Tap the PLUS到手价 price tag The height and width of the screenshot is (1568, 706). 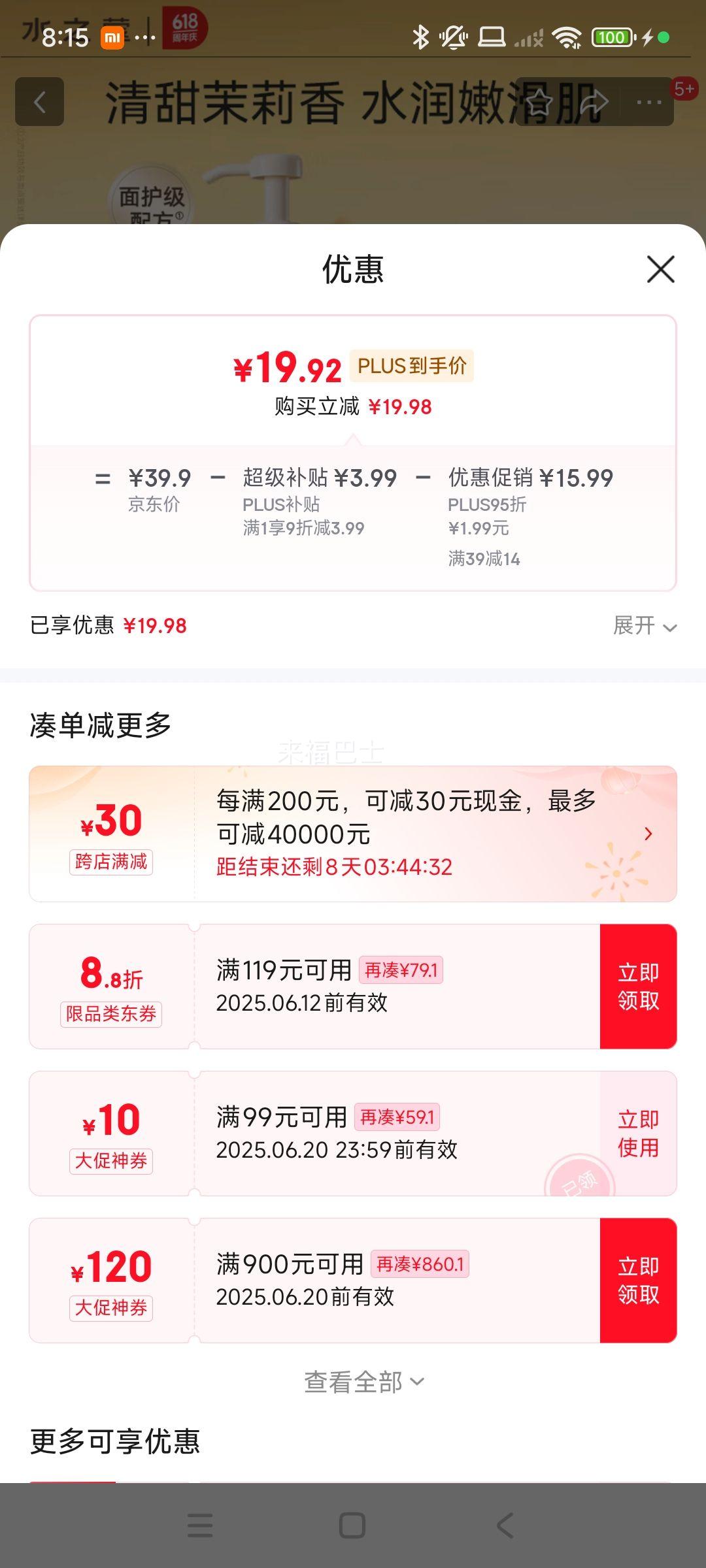(413, 367)
